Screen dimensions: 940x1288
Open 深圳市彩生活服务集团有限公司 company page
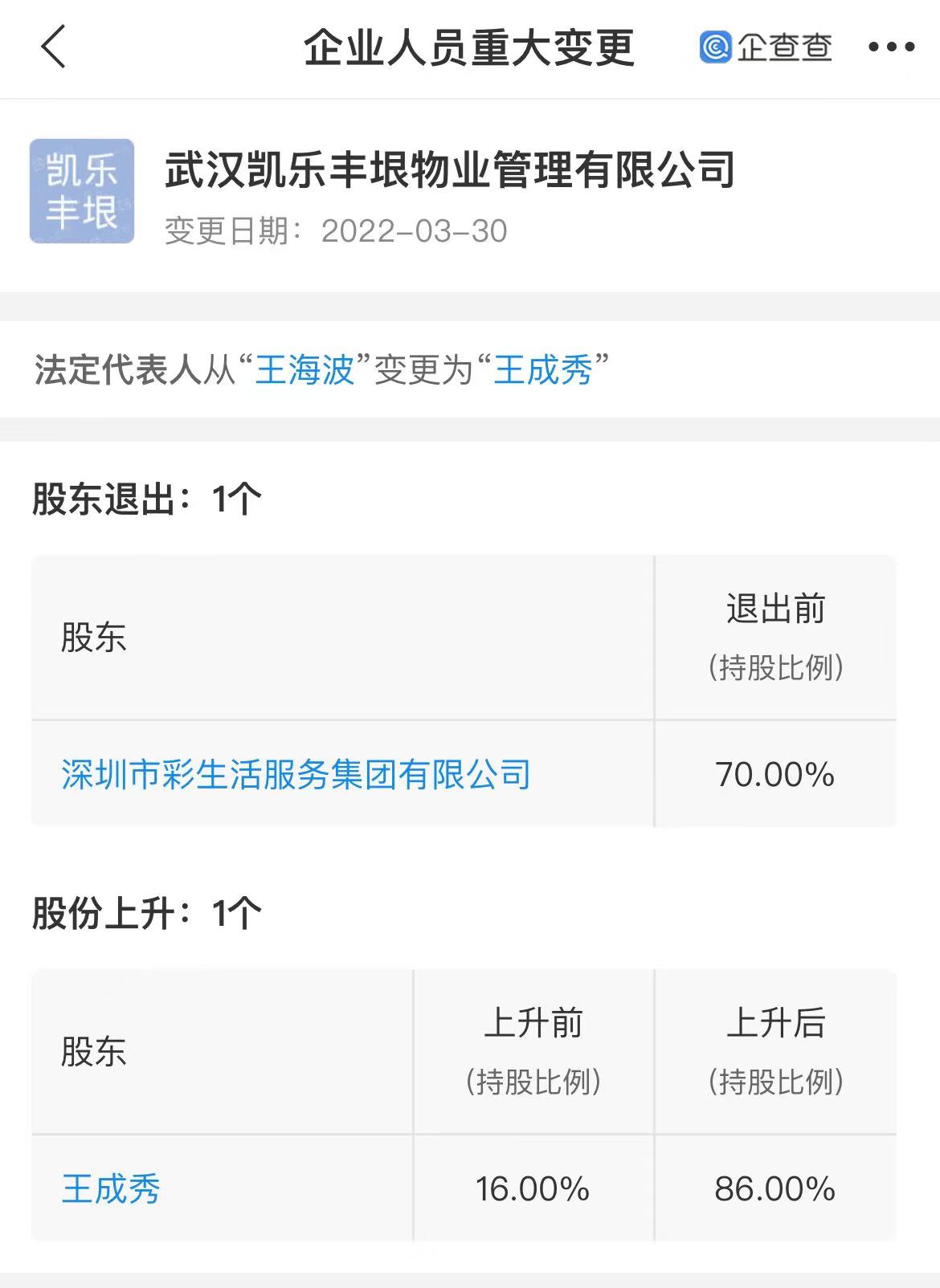(x=296, y=775)
